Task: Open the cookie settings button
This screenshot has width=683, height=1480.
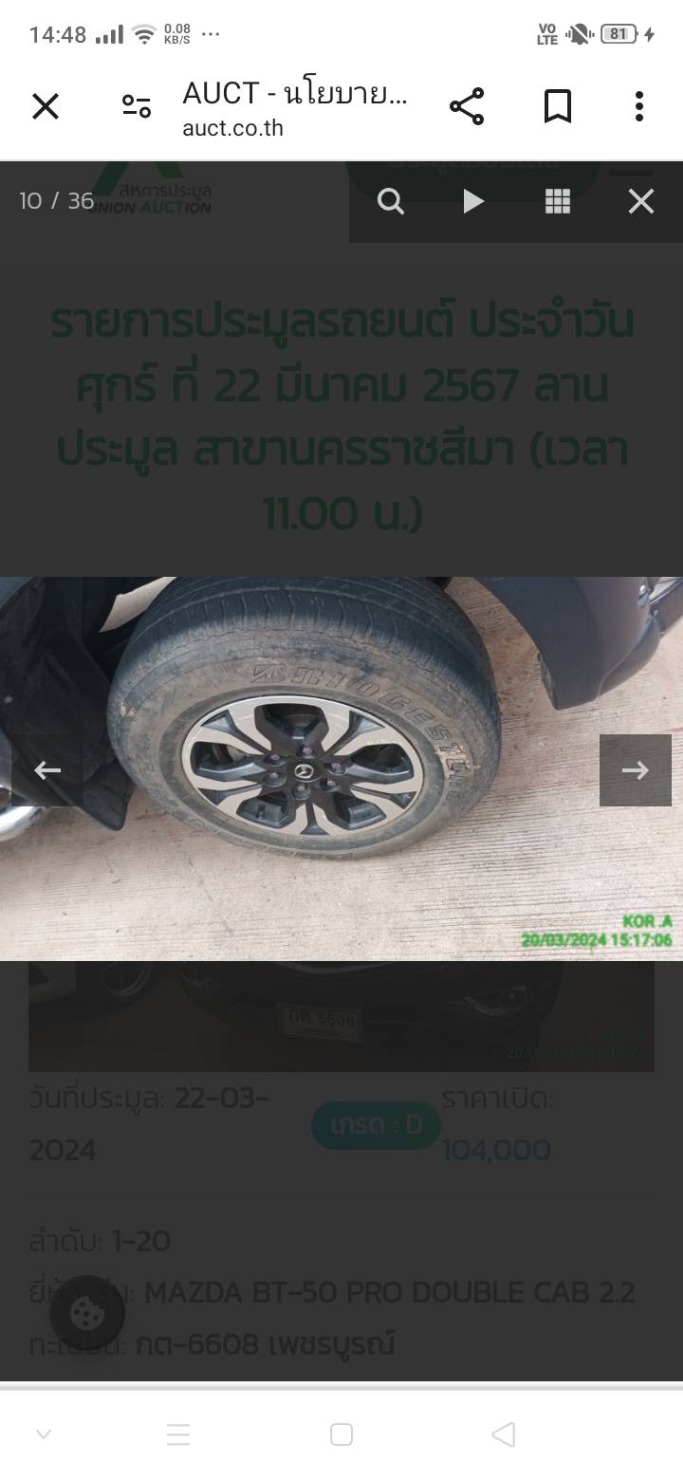Action: point(87,1312)
